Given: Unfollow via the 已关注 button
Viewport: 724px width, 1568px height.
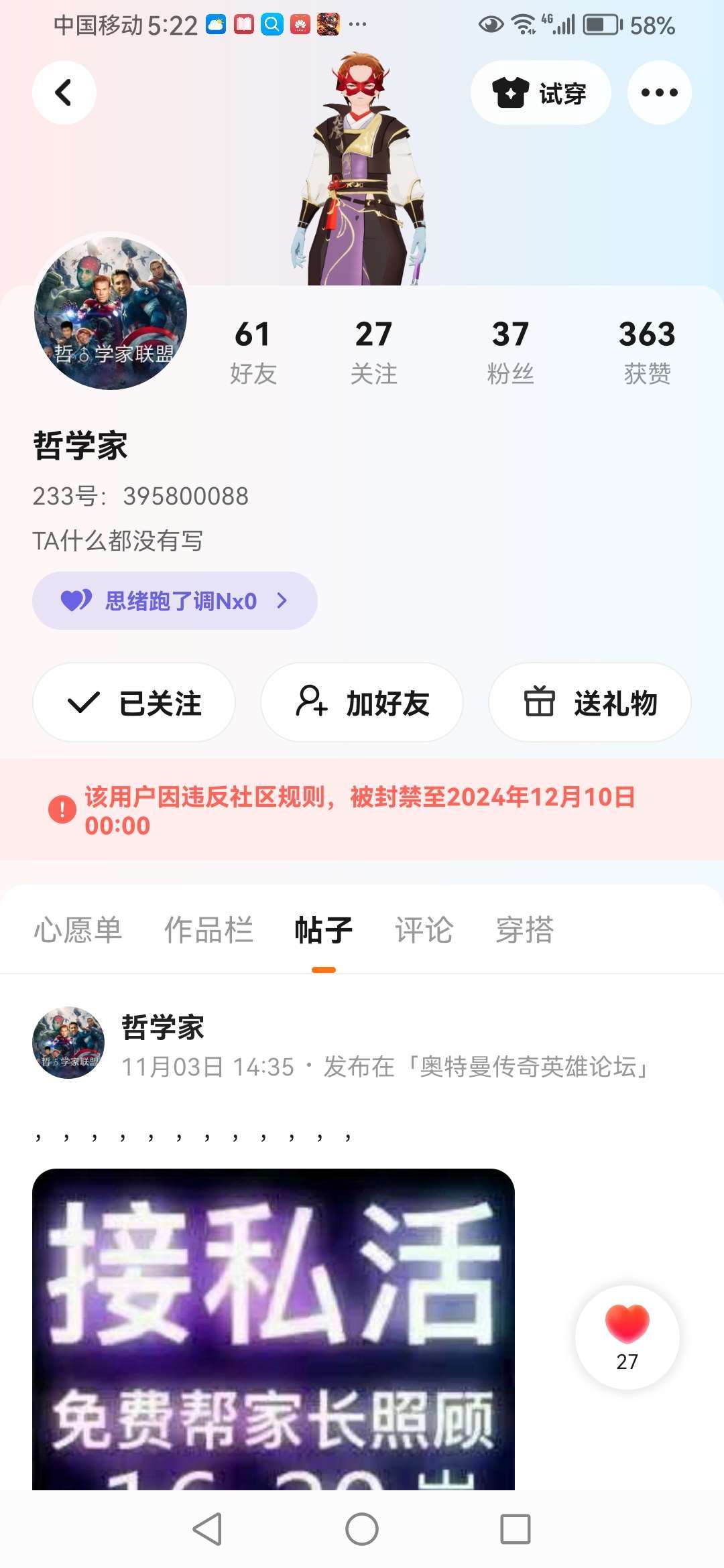Looking at the screenshot, I should click(x=134, y=703).
